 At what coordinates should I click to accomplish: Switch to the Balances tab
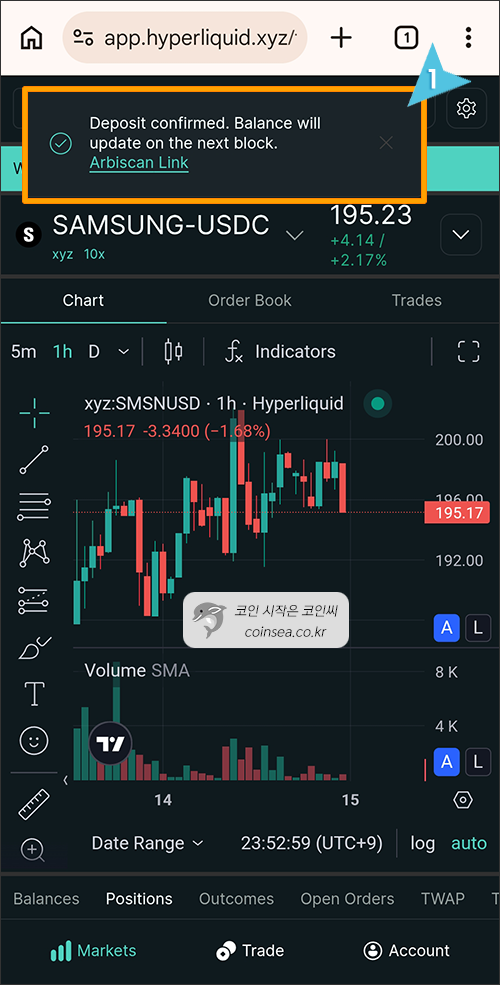(46, 899)
